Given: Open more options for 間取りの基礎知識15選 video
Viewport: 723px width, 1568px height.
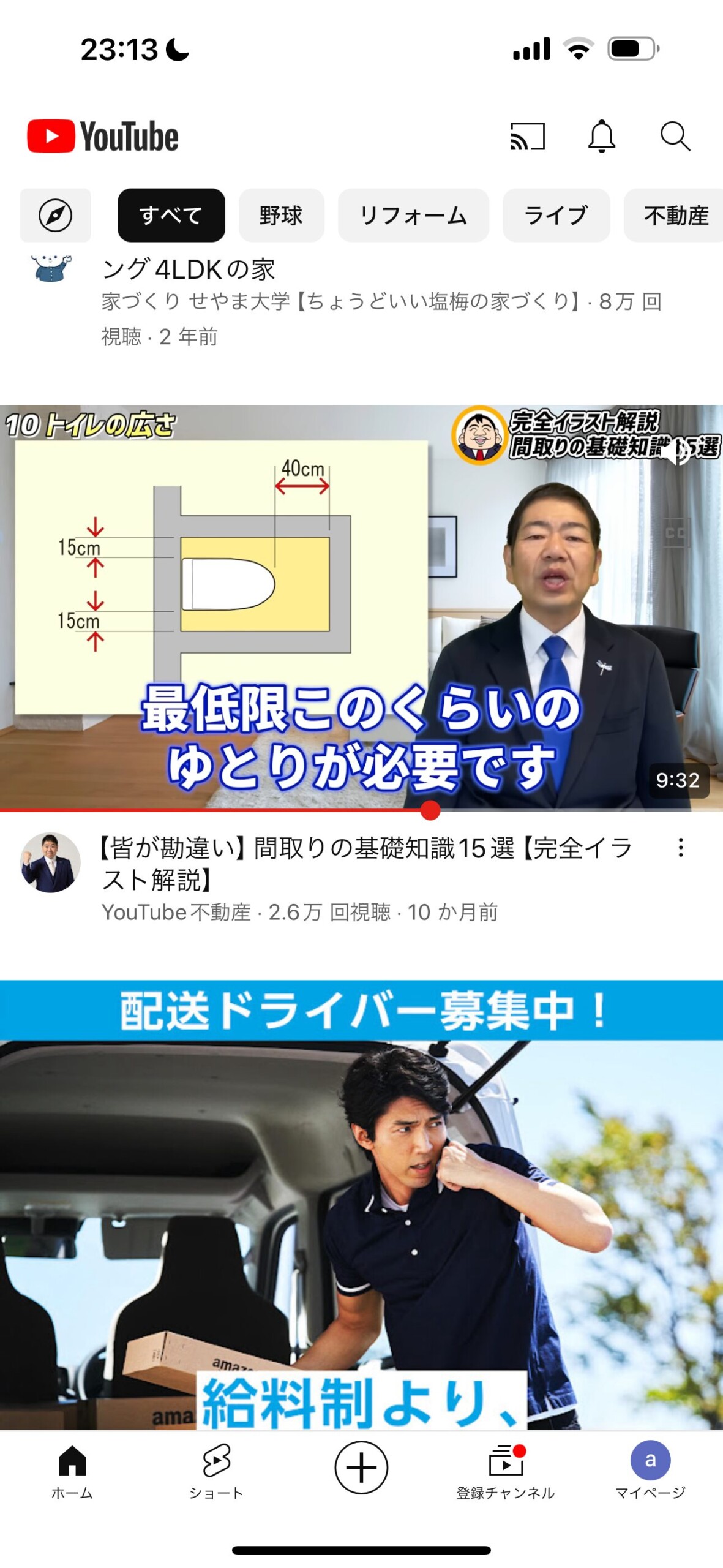Looking at the screenshot, I should [681, 848].
